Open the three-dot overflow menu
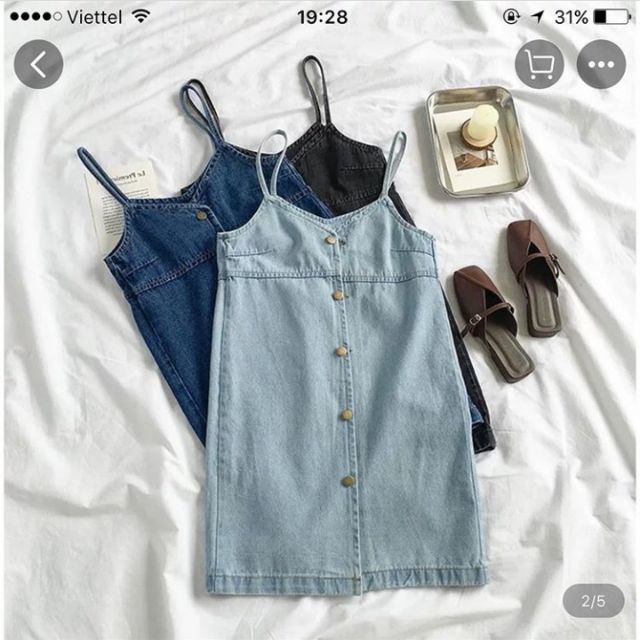Viewport: 640px width, 640px height. coord(601,65)
